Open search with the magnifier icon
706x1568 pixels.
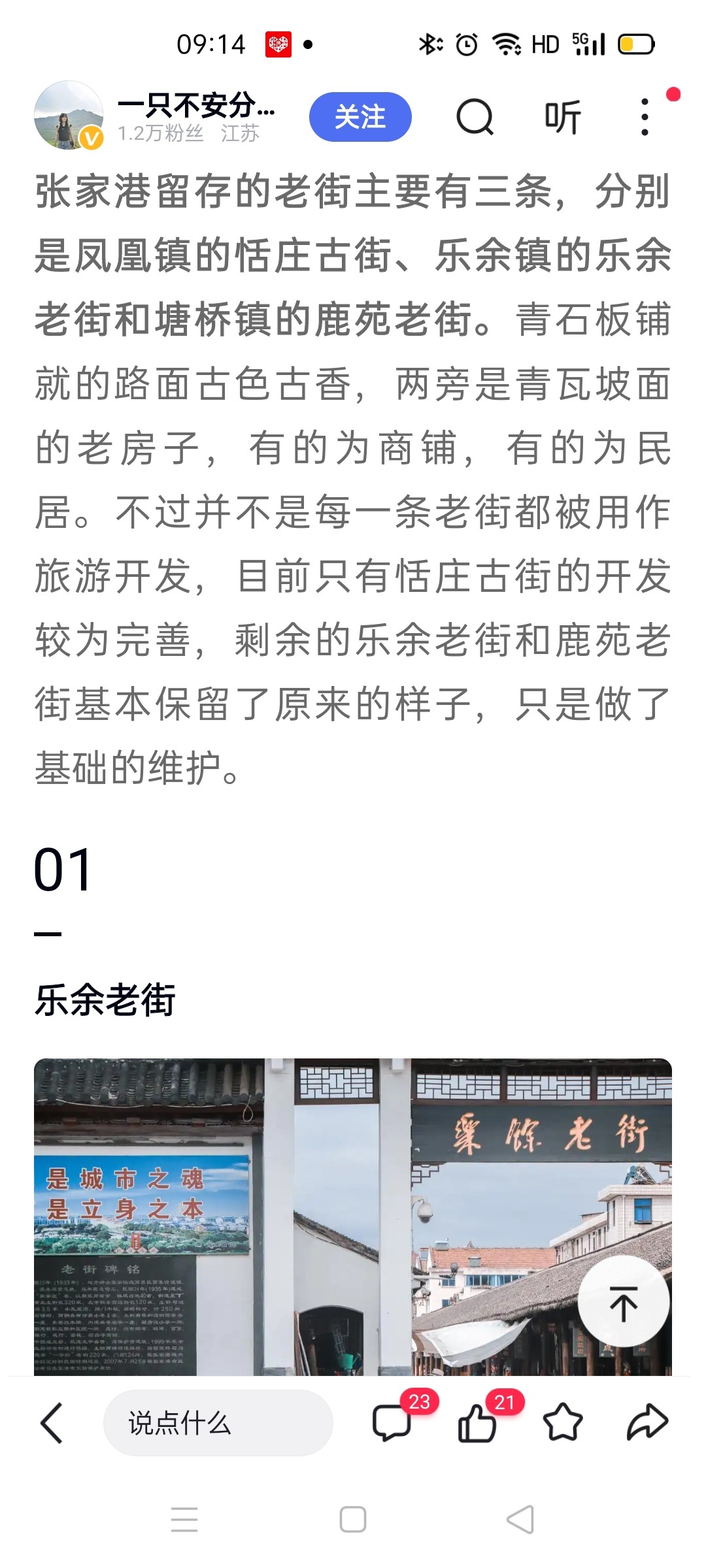coord(475,118)
